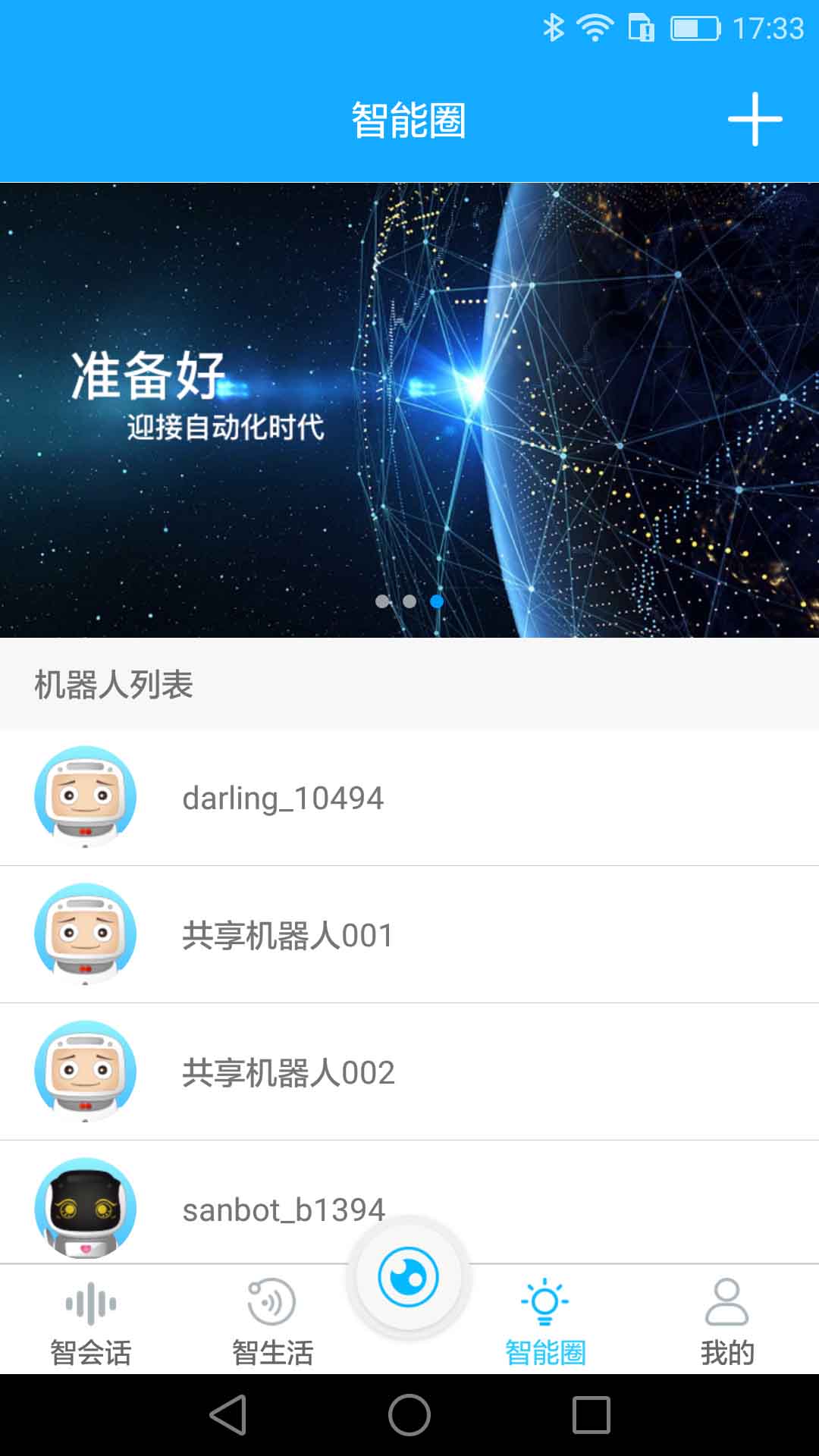The width and height of the screenshot is (819, 1456).
Task: Open robot darling_10494
Action: tap(409, 797)
